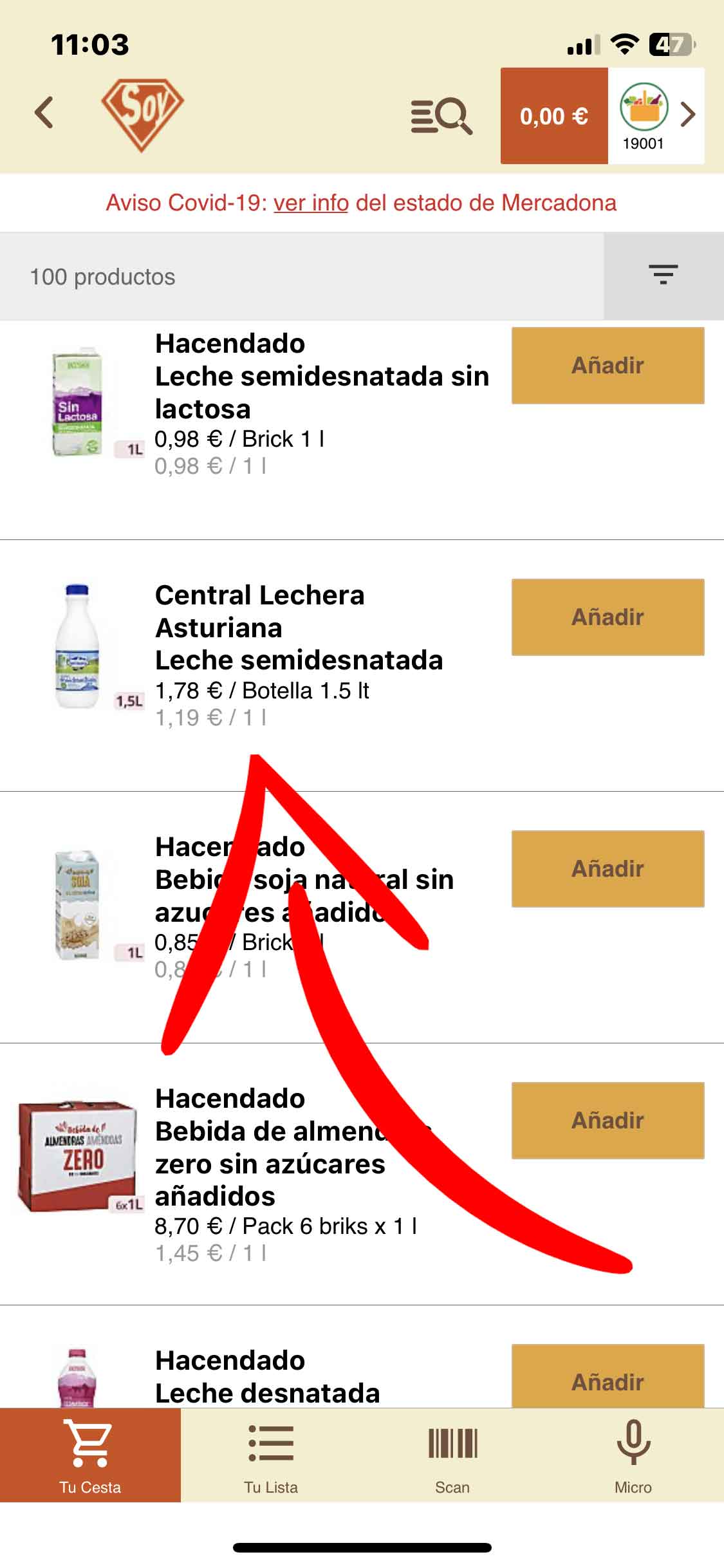Image resolution: width=724 pixels, height=1568 pixels.
Task: Open the Bebida de almendras zero product
Action: (270, 1147)
